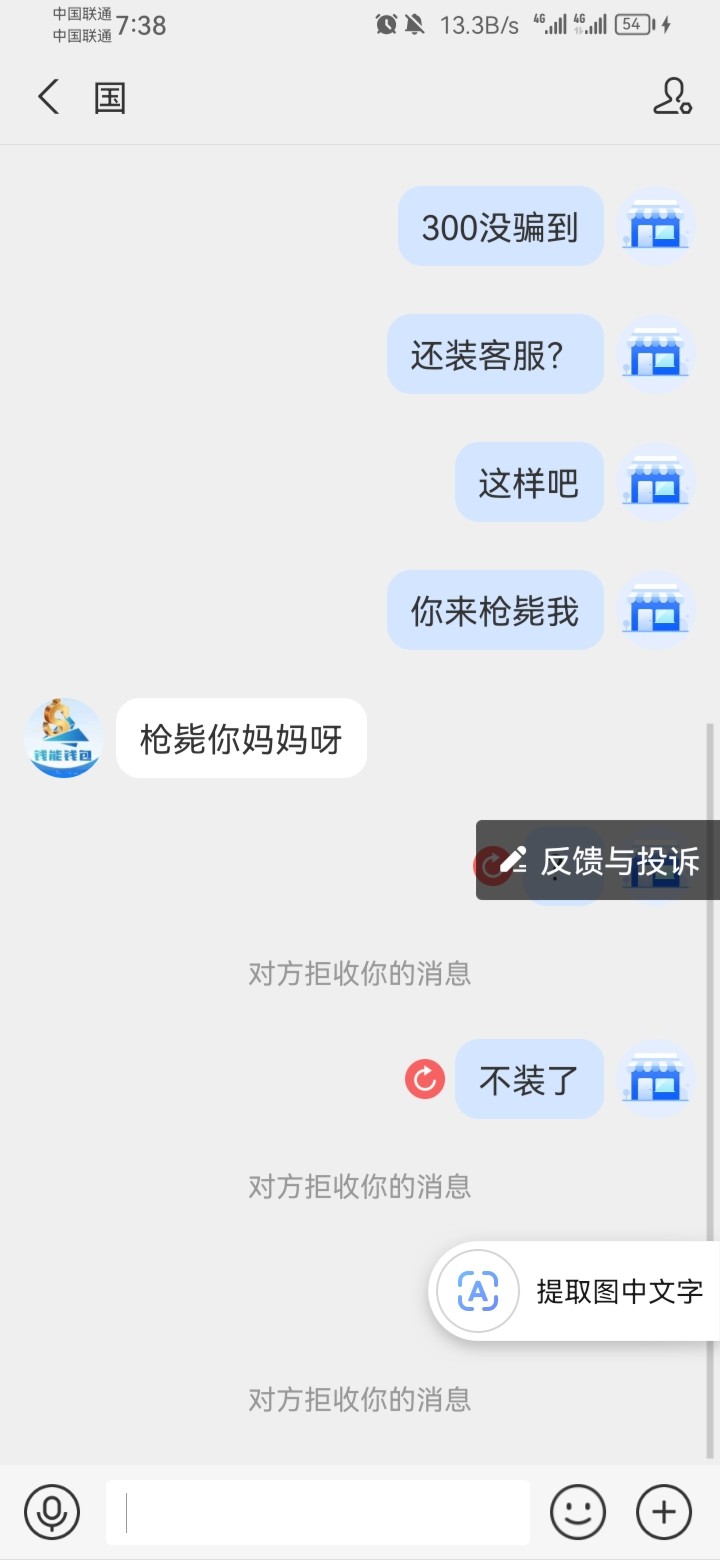
Task: Tap the 反馈与投诉 feedback button
Action: point(600,861)
